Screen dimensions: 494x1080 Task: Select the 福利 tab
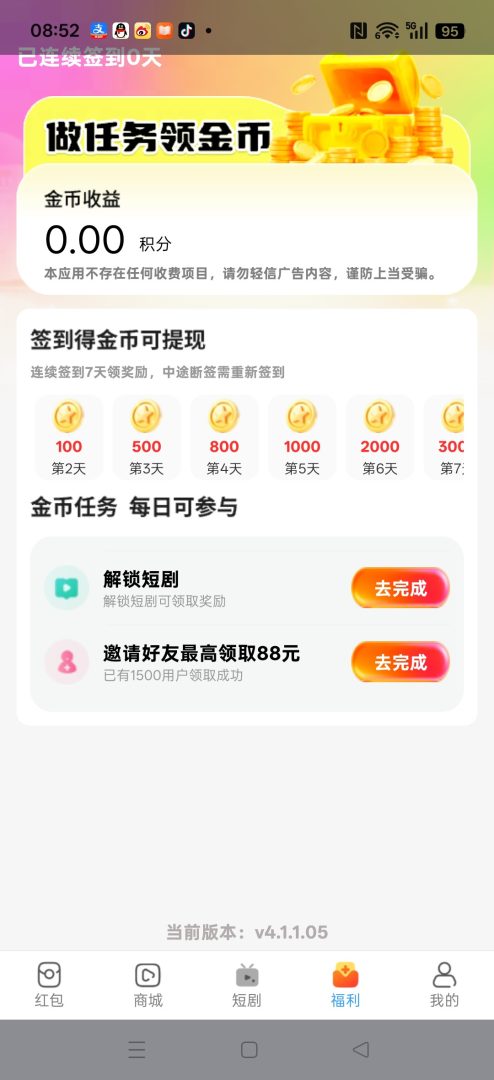tap(345, 985)
